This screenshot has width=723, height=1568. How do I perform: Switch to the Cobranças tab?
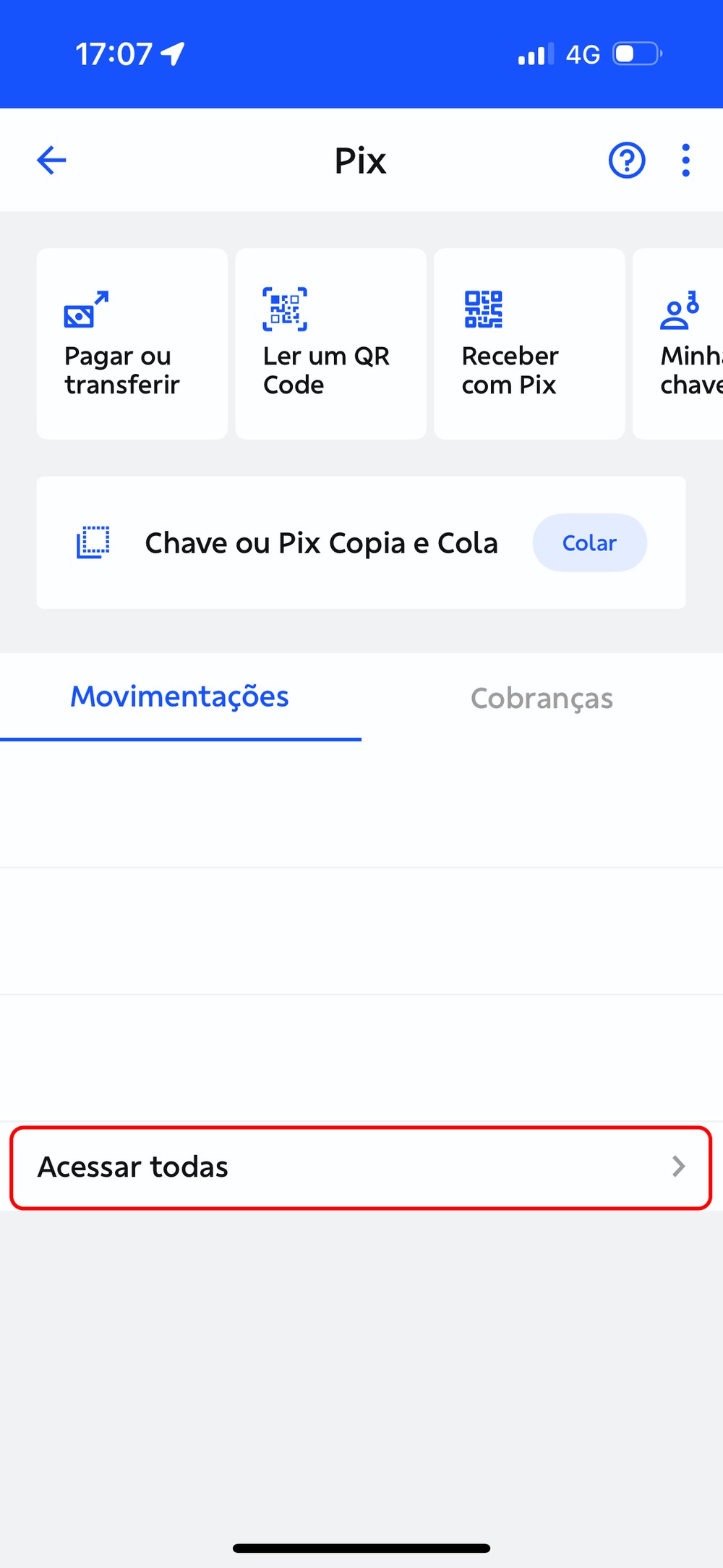pos(542,698)
